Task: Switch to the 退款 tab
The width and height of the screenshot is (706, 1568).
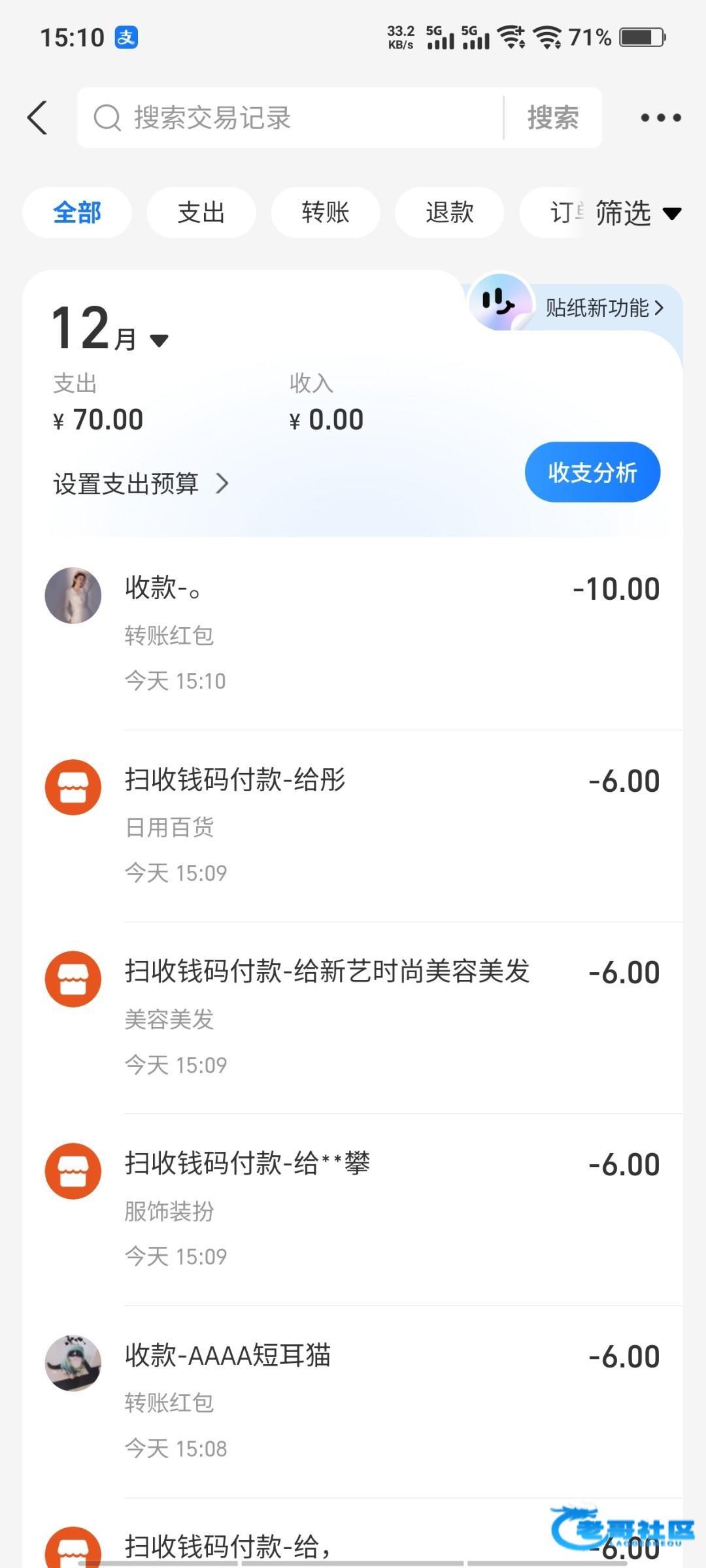Action: point(449,213)
